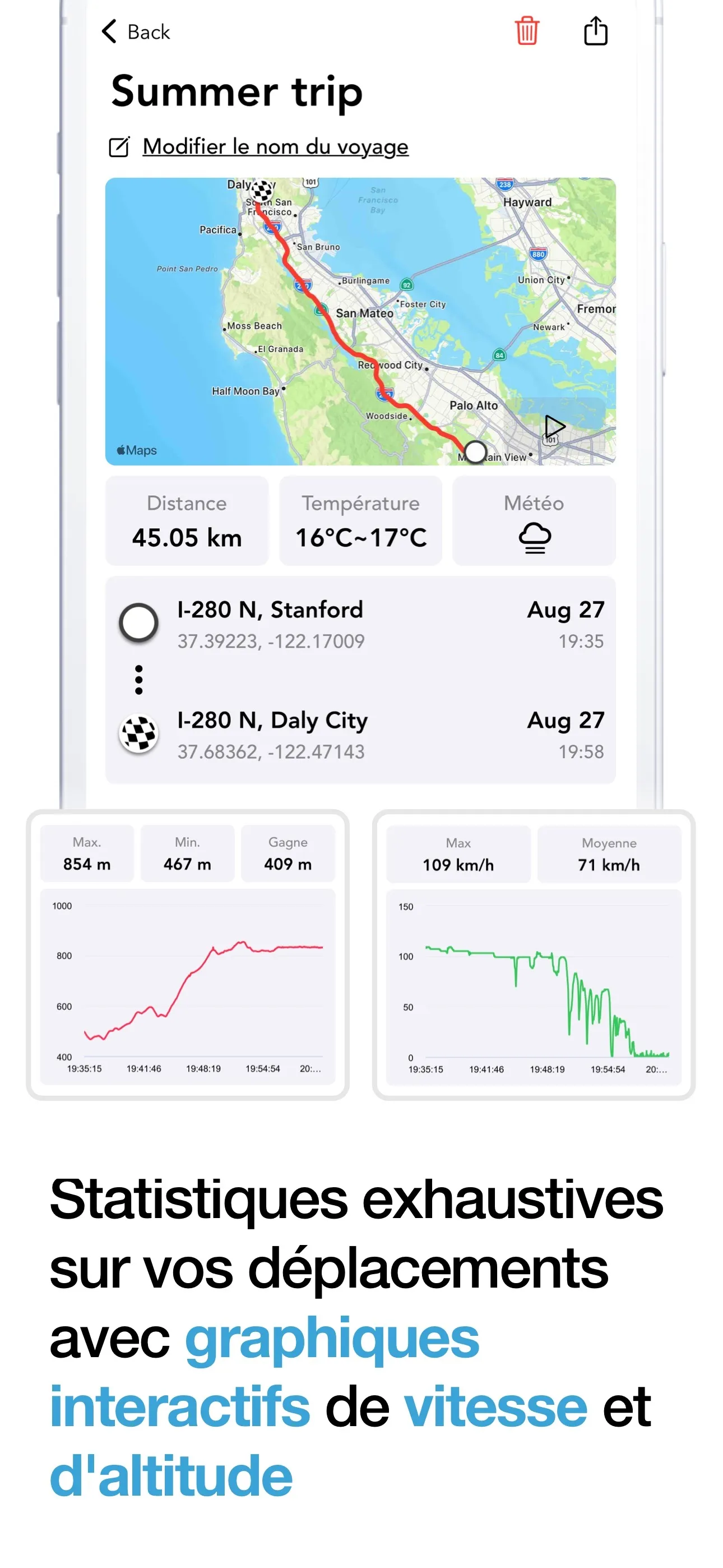Image resolution: width=723 pixels, height=1568 pixels.
Task: Select the Distance 45.05 km stat card
Action: point(187,520)
